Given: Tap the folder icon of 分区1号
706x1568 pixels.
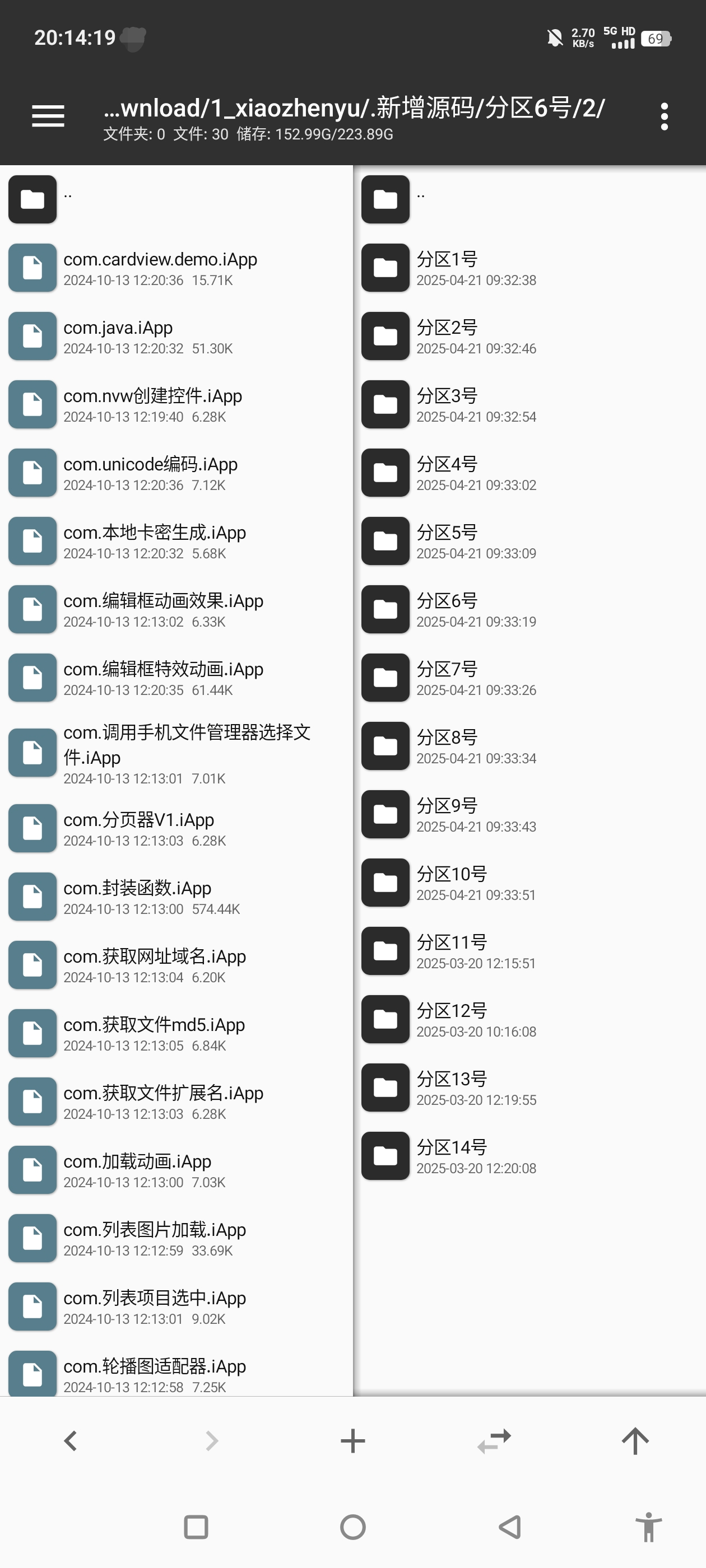Looking at the screenshot, I should coord(384,267).
